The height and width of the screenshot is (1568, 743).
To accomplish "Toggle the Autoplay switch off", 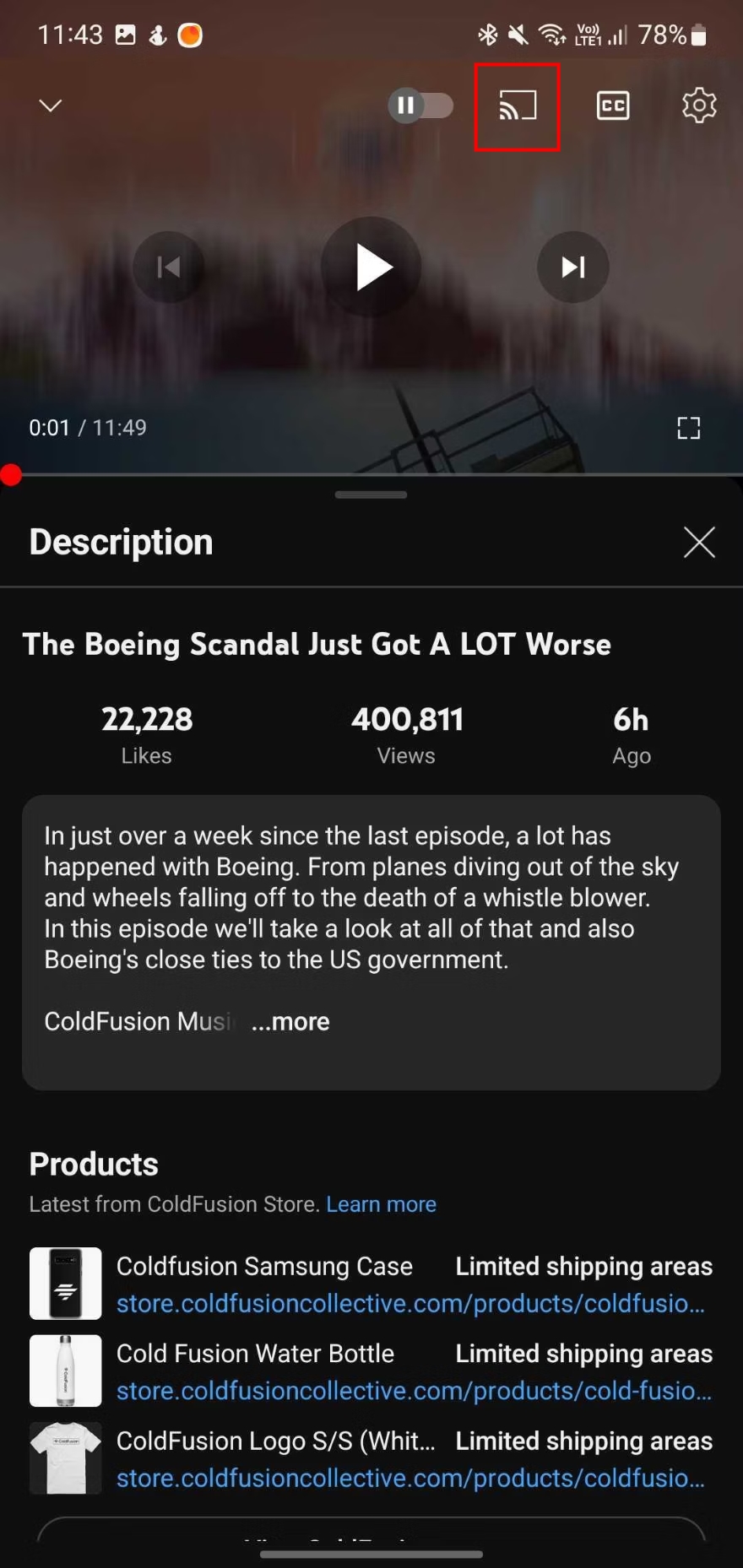I will [420, 105].
